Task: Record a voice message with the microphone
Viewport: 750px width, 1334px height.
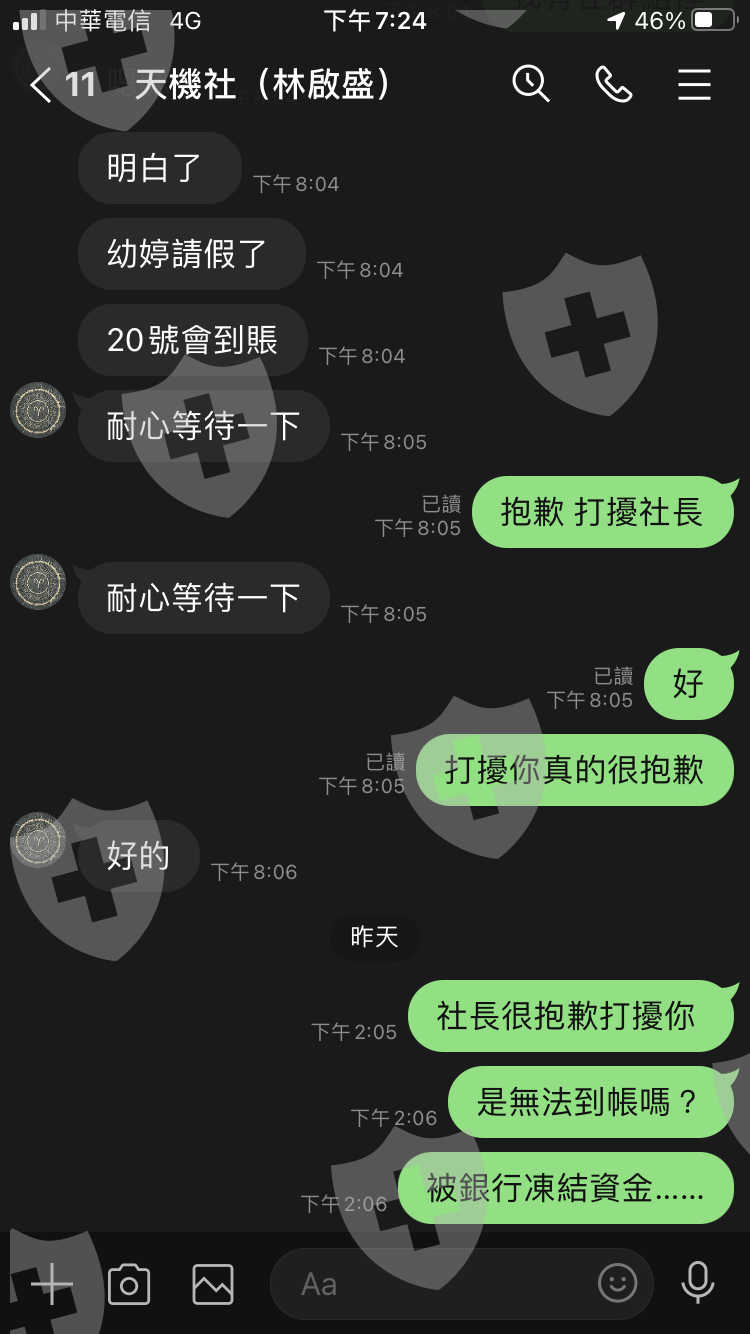Action: [x=697, y=1283]
